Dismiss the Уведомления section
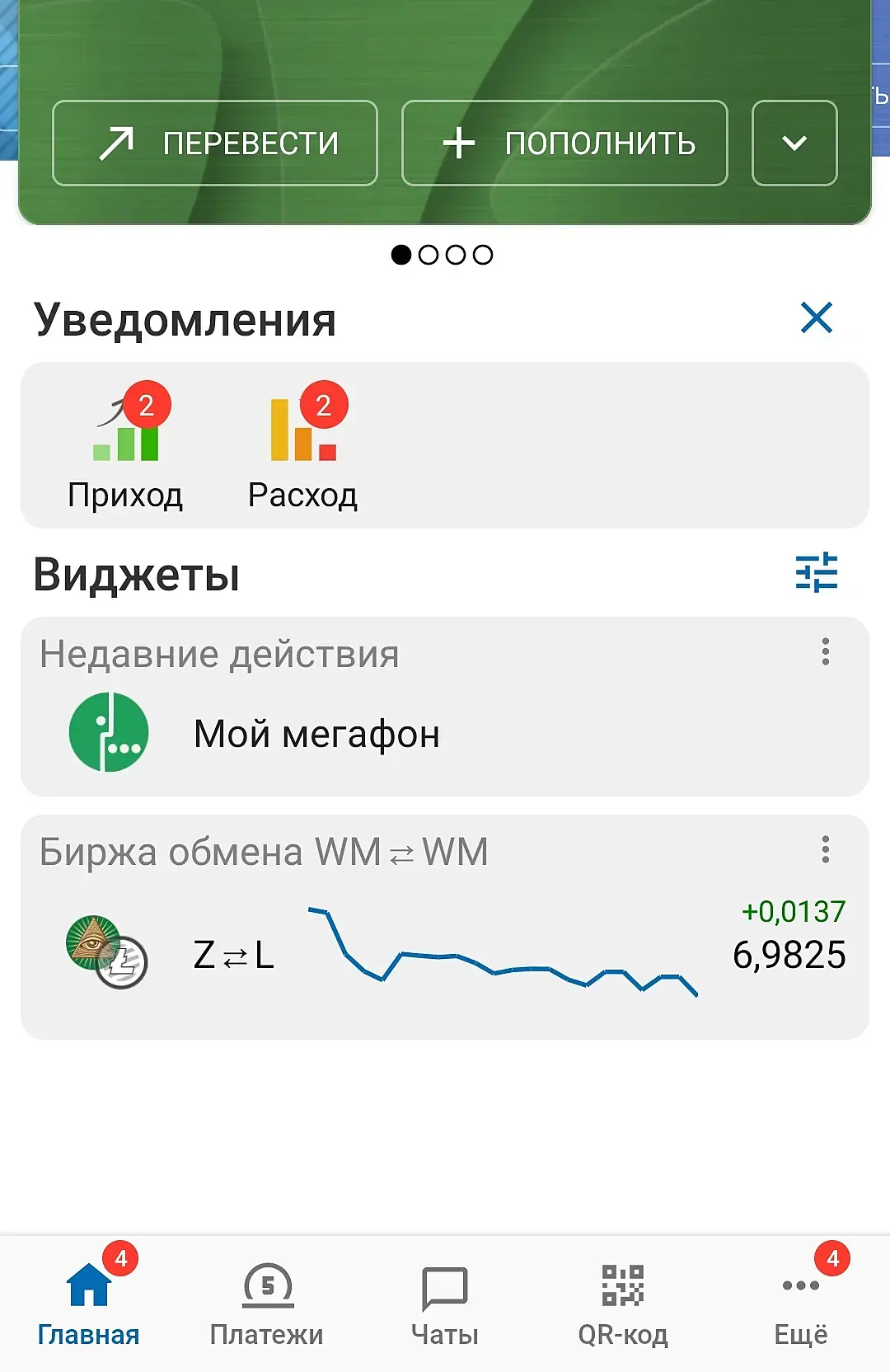Screen dimensions: 890x1372 (x=817, y=317)
